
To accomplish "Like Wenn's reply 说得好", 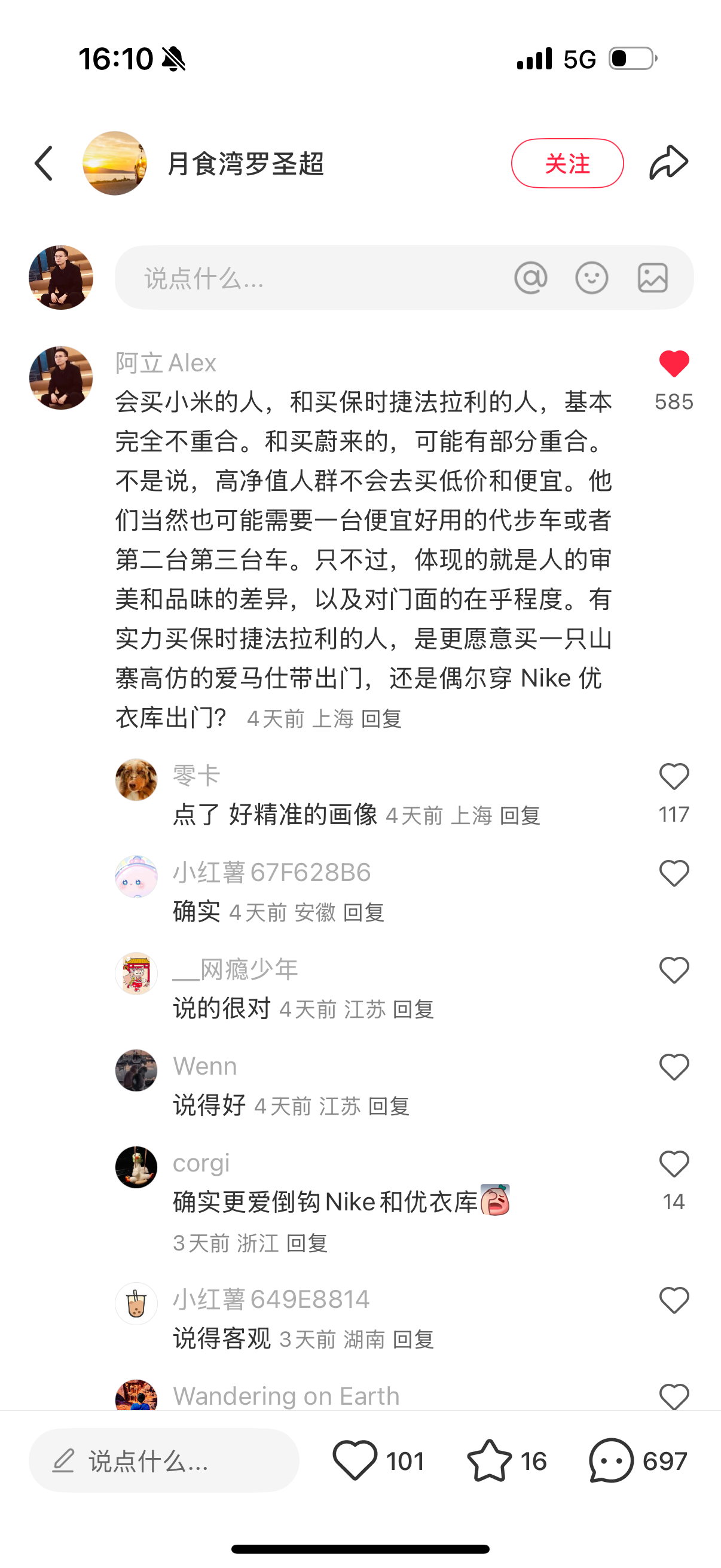I will pos(674,1067).
